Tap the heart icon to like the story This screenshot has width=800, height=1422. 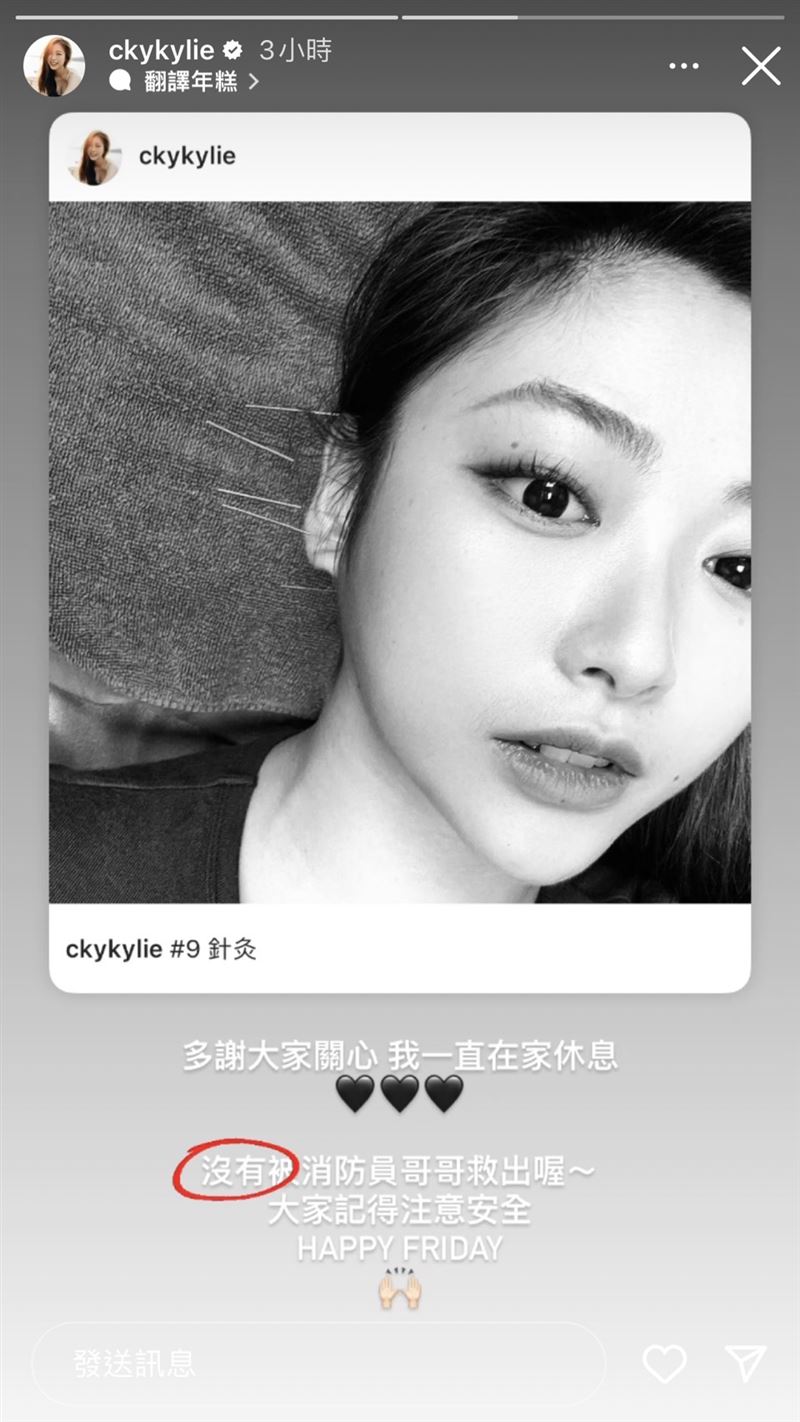tap(665, 1363)
